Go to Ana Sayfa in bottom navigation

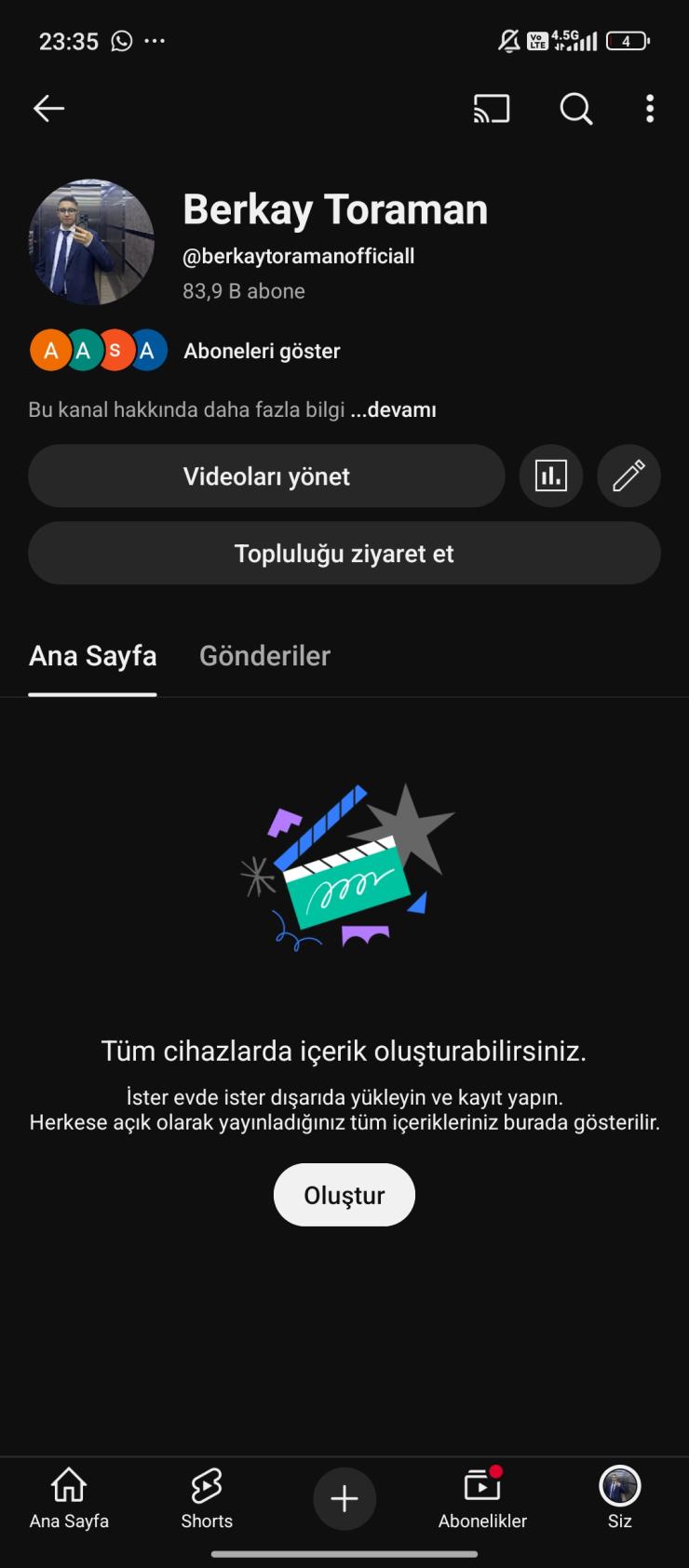click(69, 1498)
